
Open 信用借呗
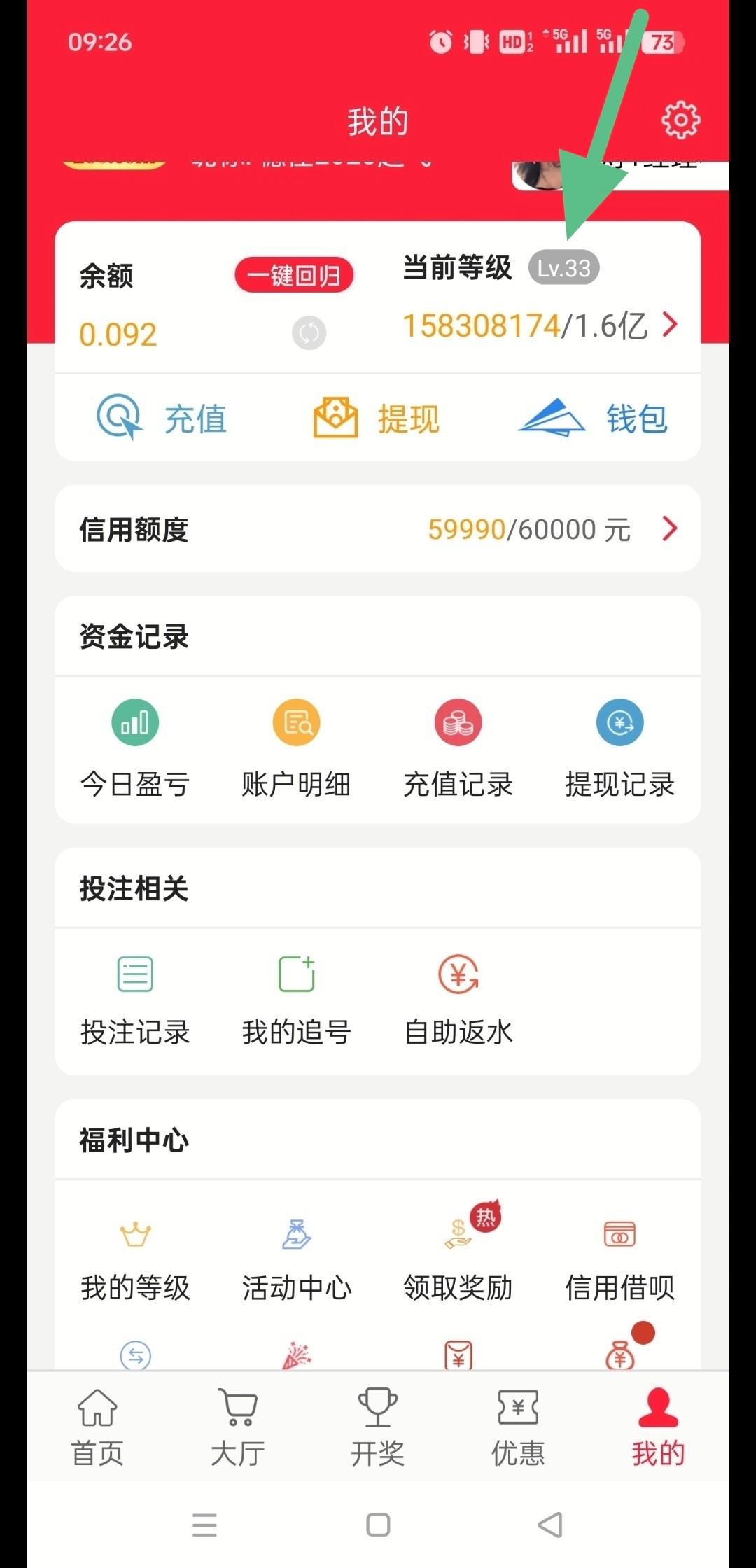pos(619,1258)
